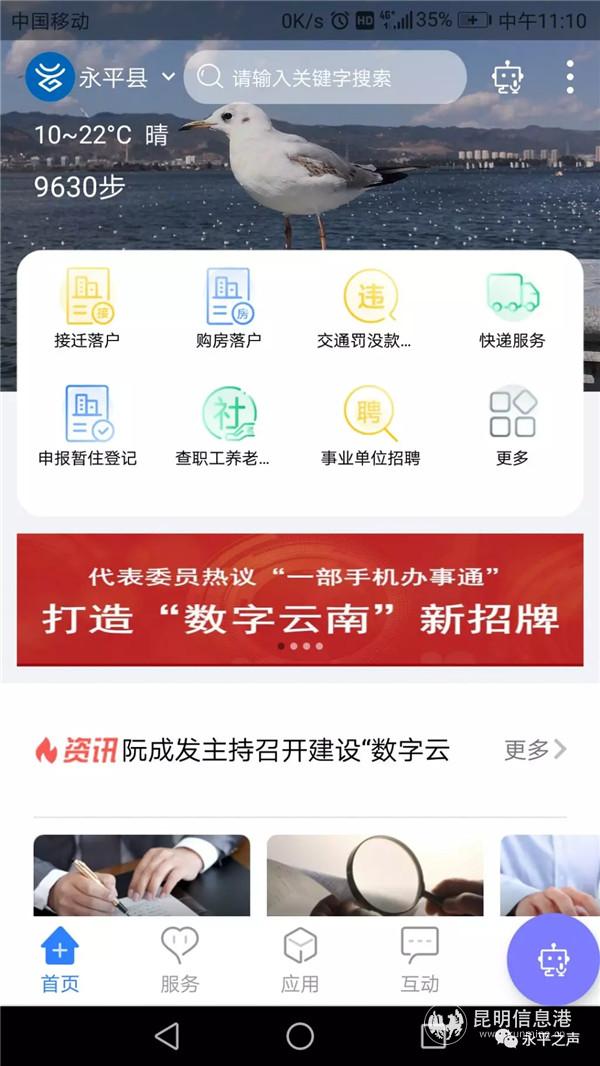Open the 阮成发 news headline

[285, 751]
